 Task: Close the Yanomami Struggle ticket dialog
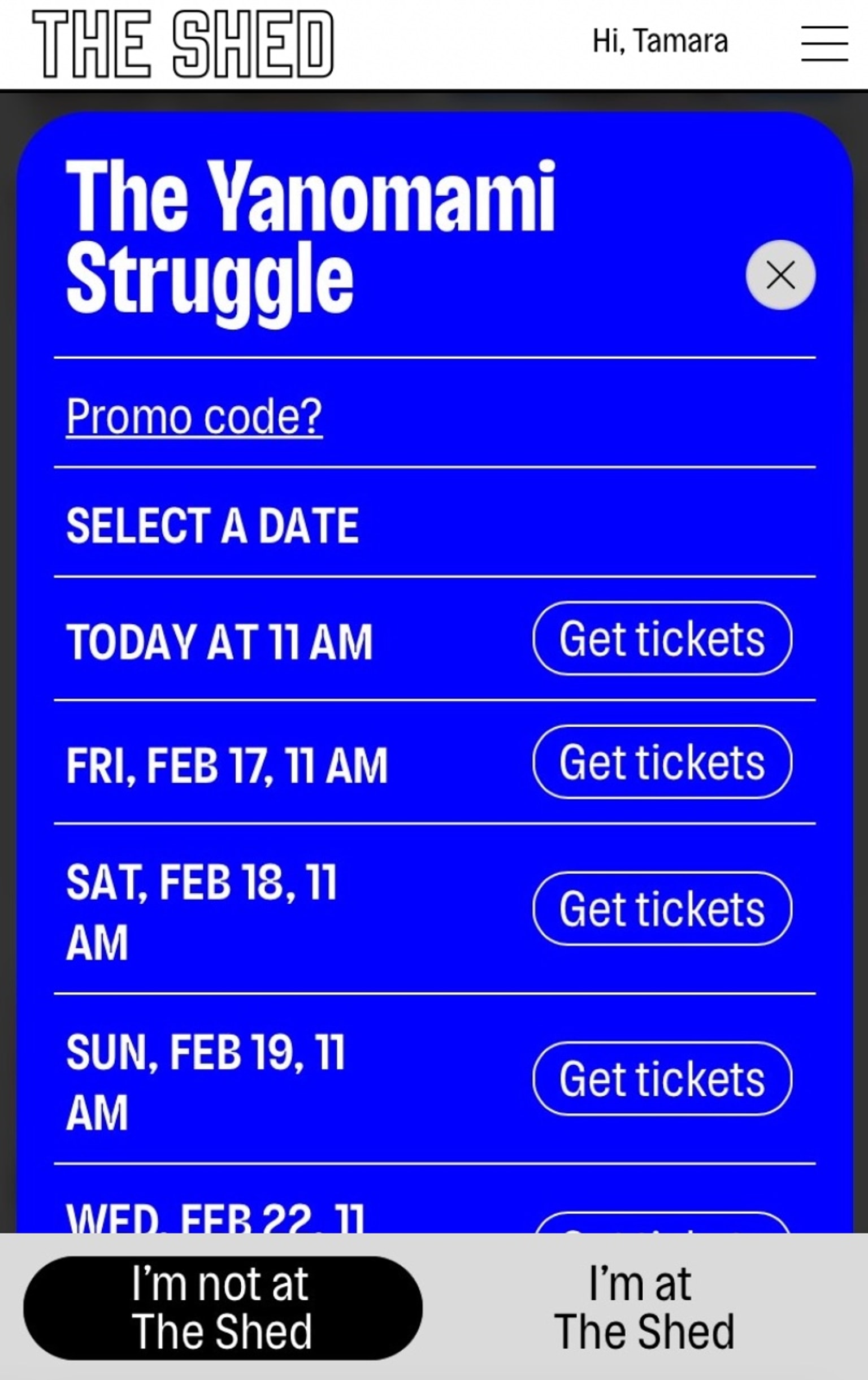[780, 275]
